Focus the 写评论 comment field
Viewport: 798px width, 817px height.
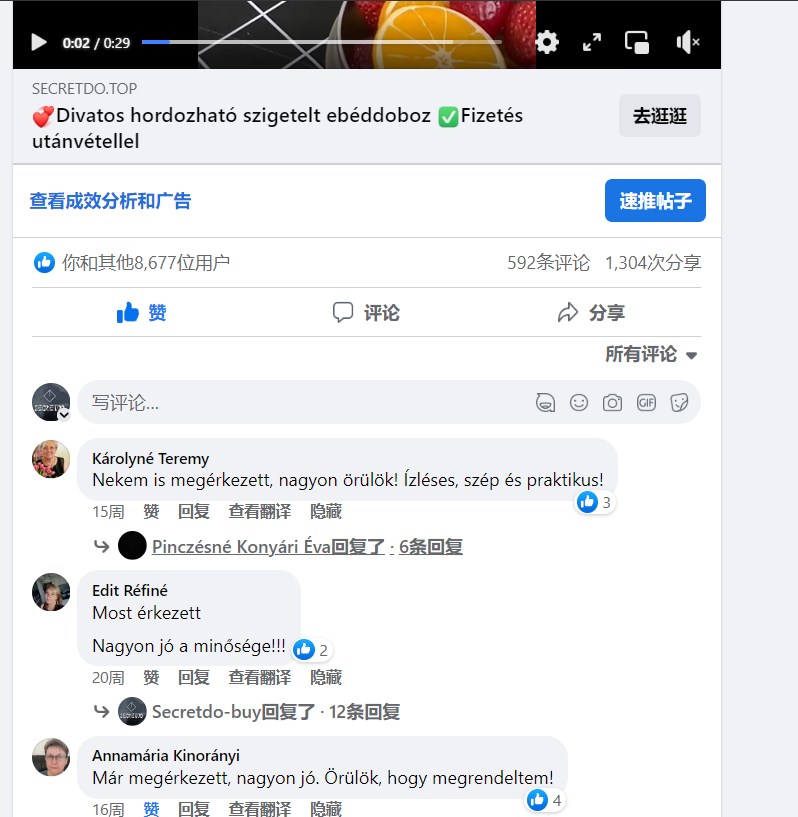(x=300, y=403)
